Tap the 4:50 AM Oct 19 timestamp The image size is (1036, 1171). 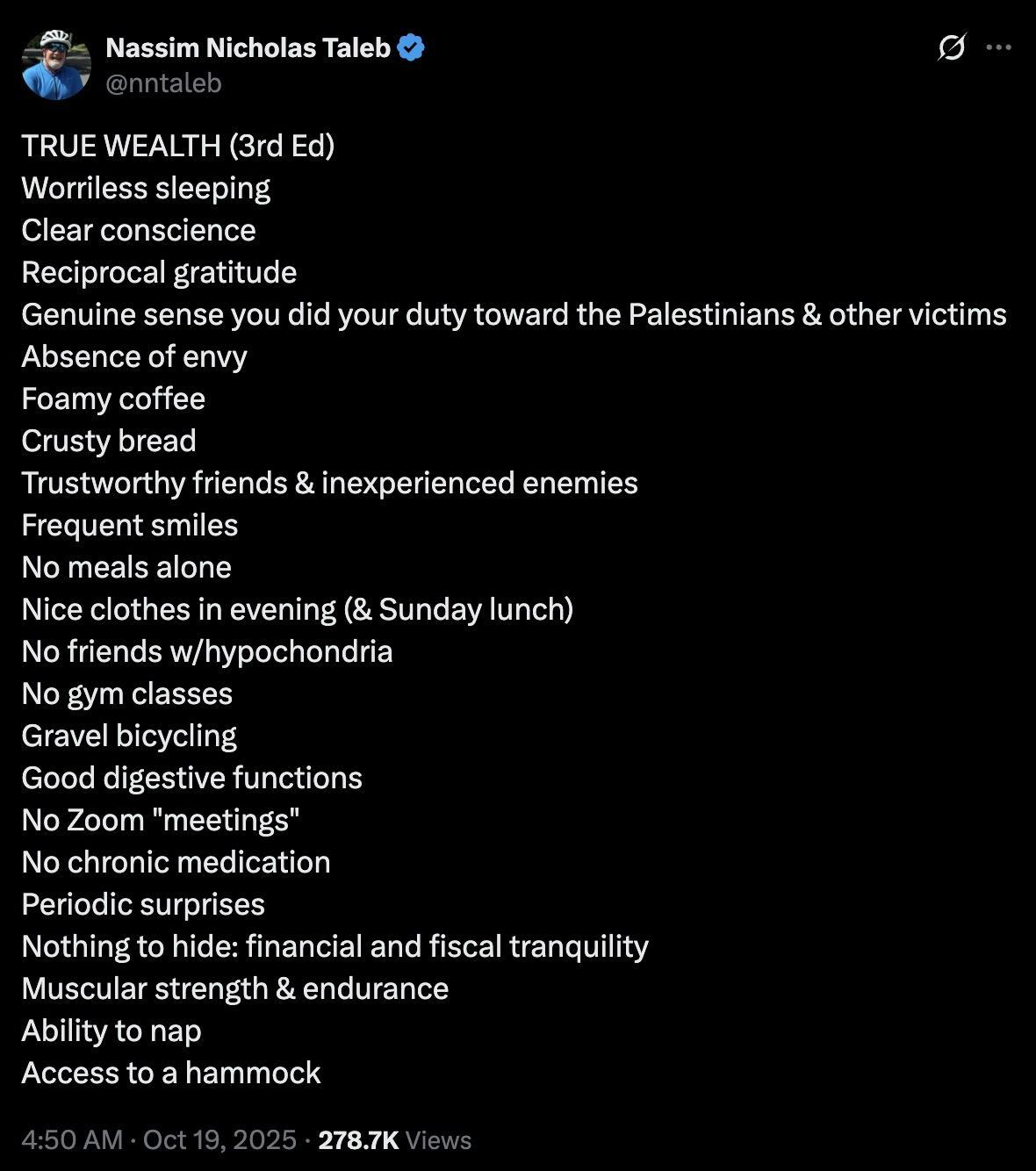[159, 1139]
